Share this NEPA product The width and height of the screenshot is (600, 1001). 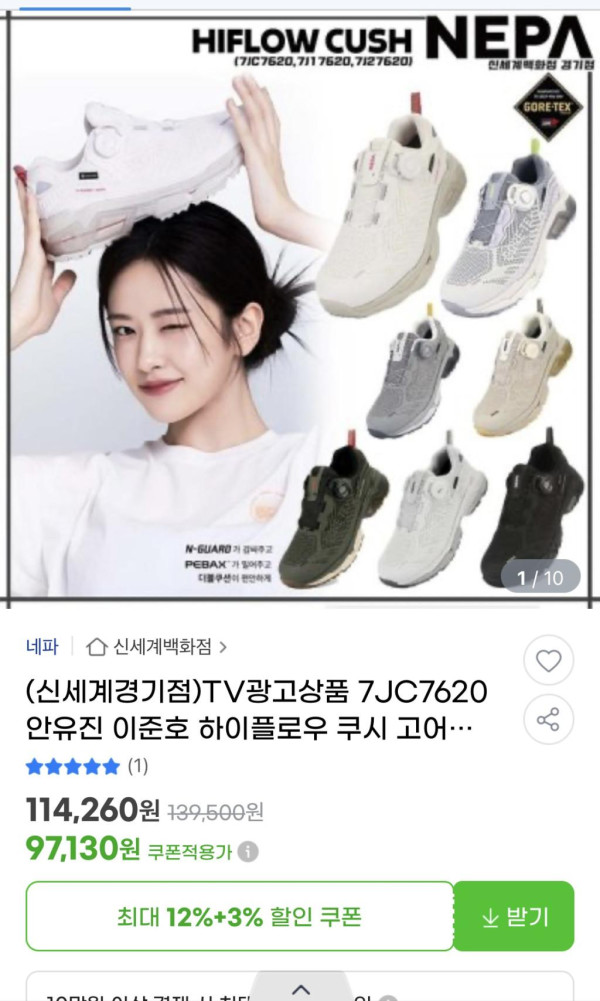[549, 720]
